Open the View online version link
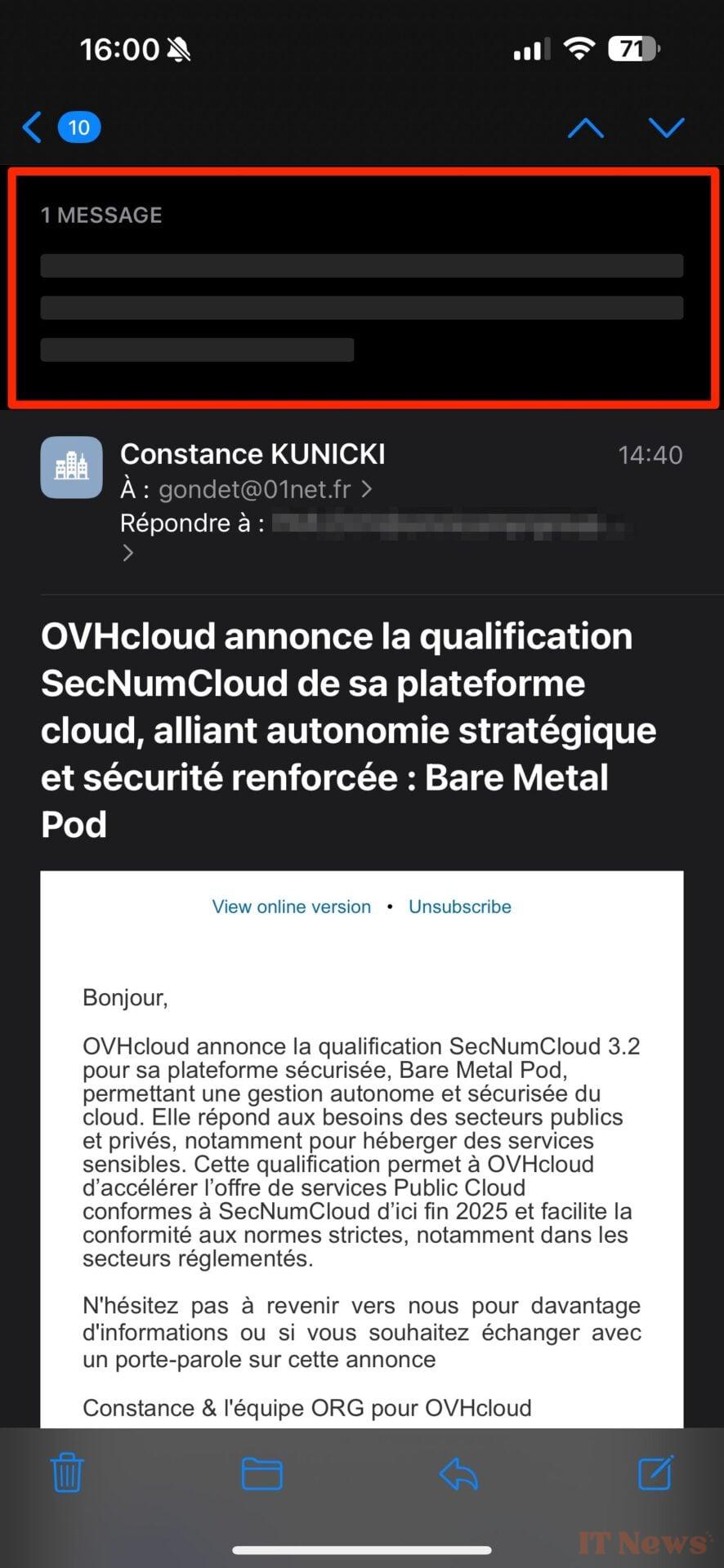This screenshot has height=1568, width=724. pyautogui.click(x=291, y=906)
